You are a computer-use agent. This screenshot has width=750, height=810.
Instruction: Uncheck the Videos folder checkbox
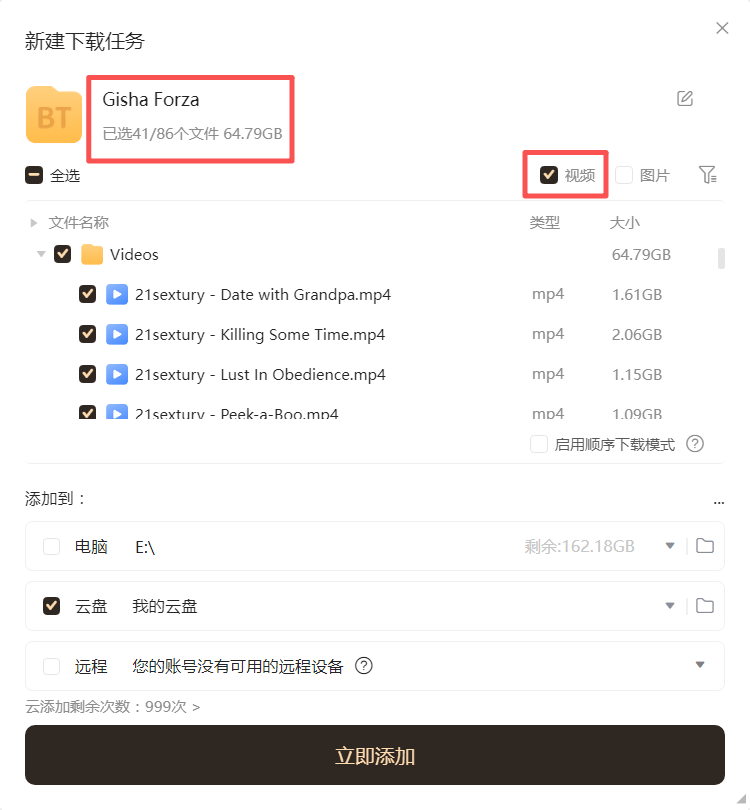[x=62, y=254]
